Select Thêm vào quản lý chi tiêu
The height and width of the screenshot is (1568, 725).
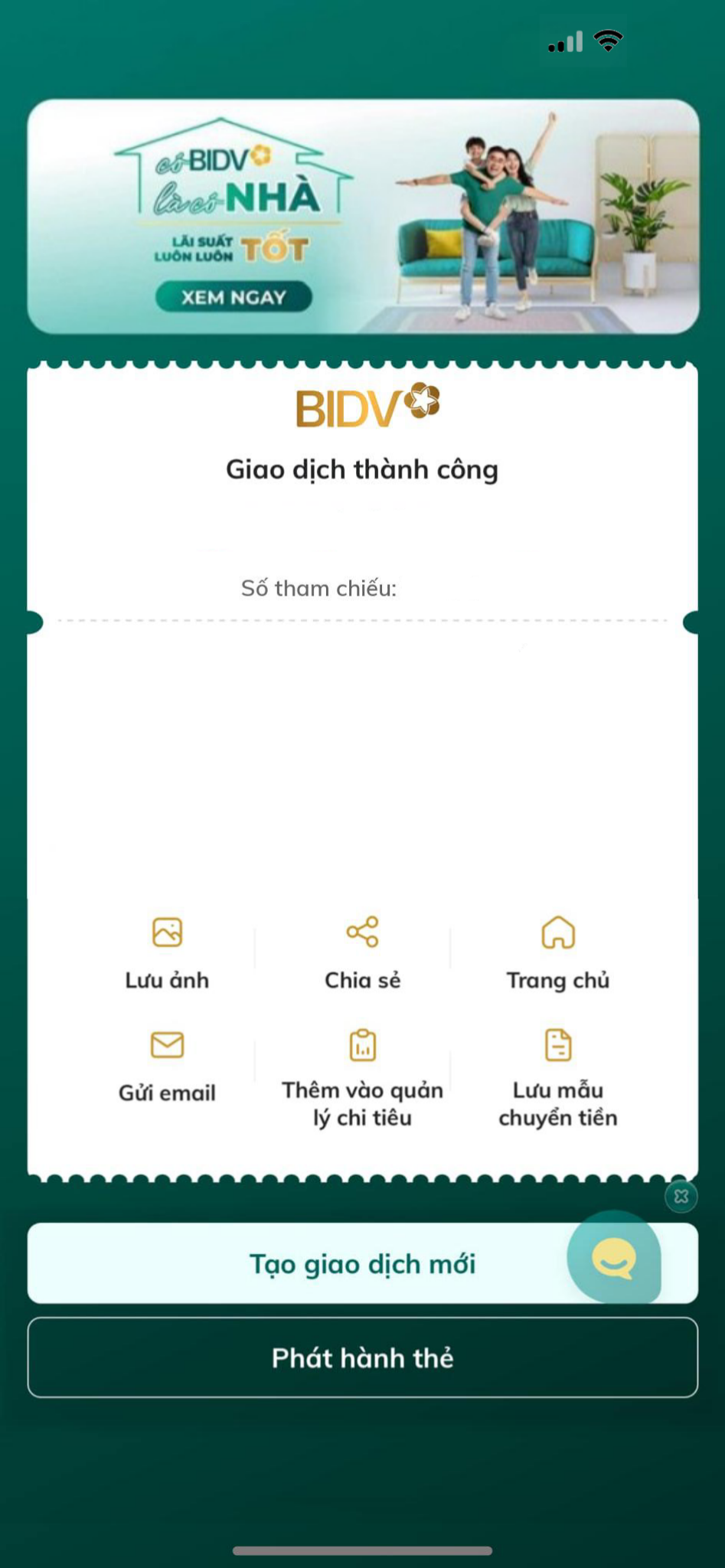pos(362,1079)
